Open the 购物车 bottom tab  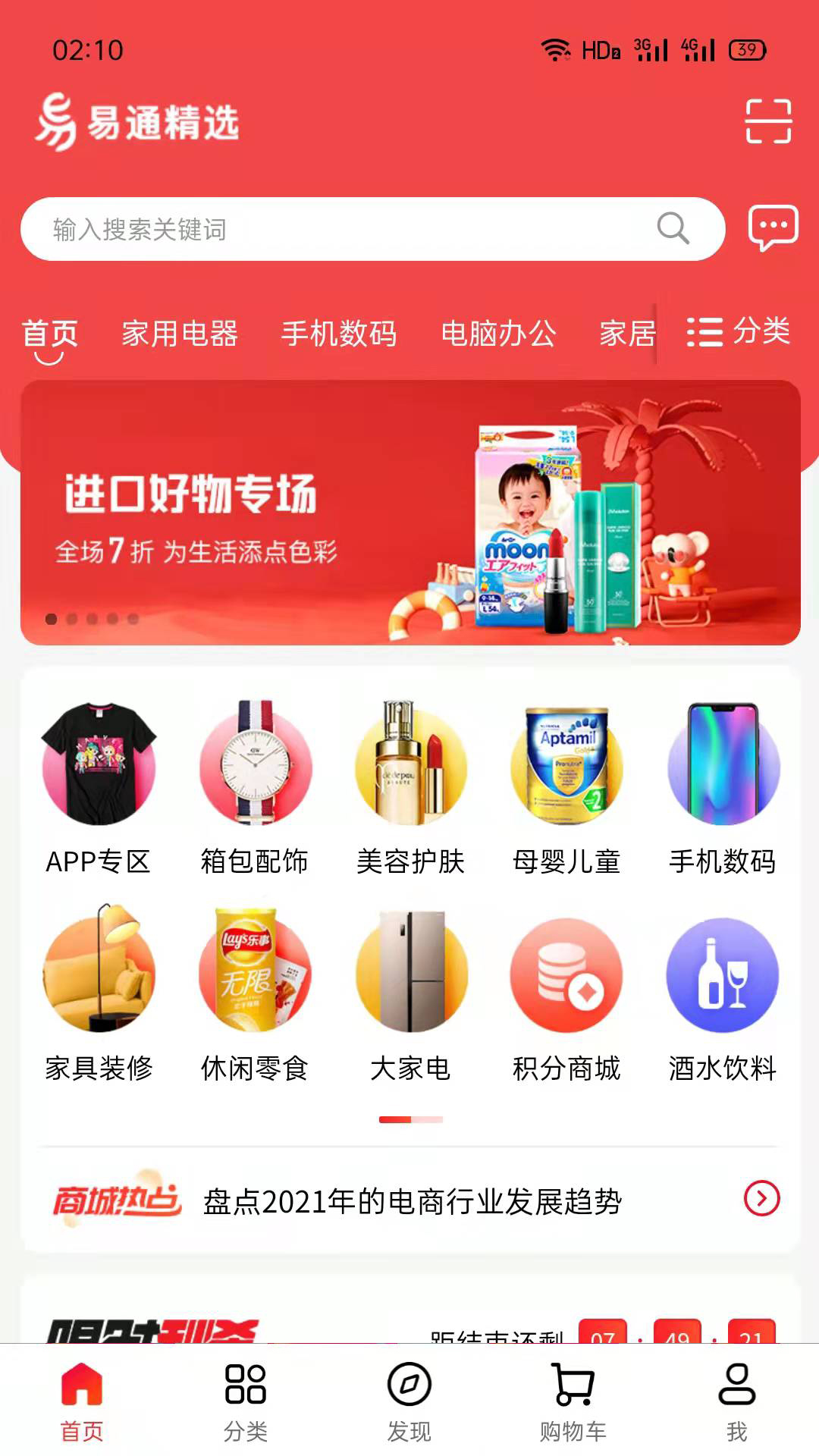(573, 1401)
